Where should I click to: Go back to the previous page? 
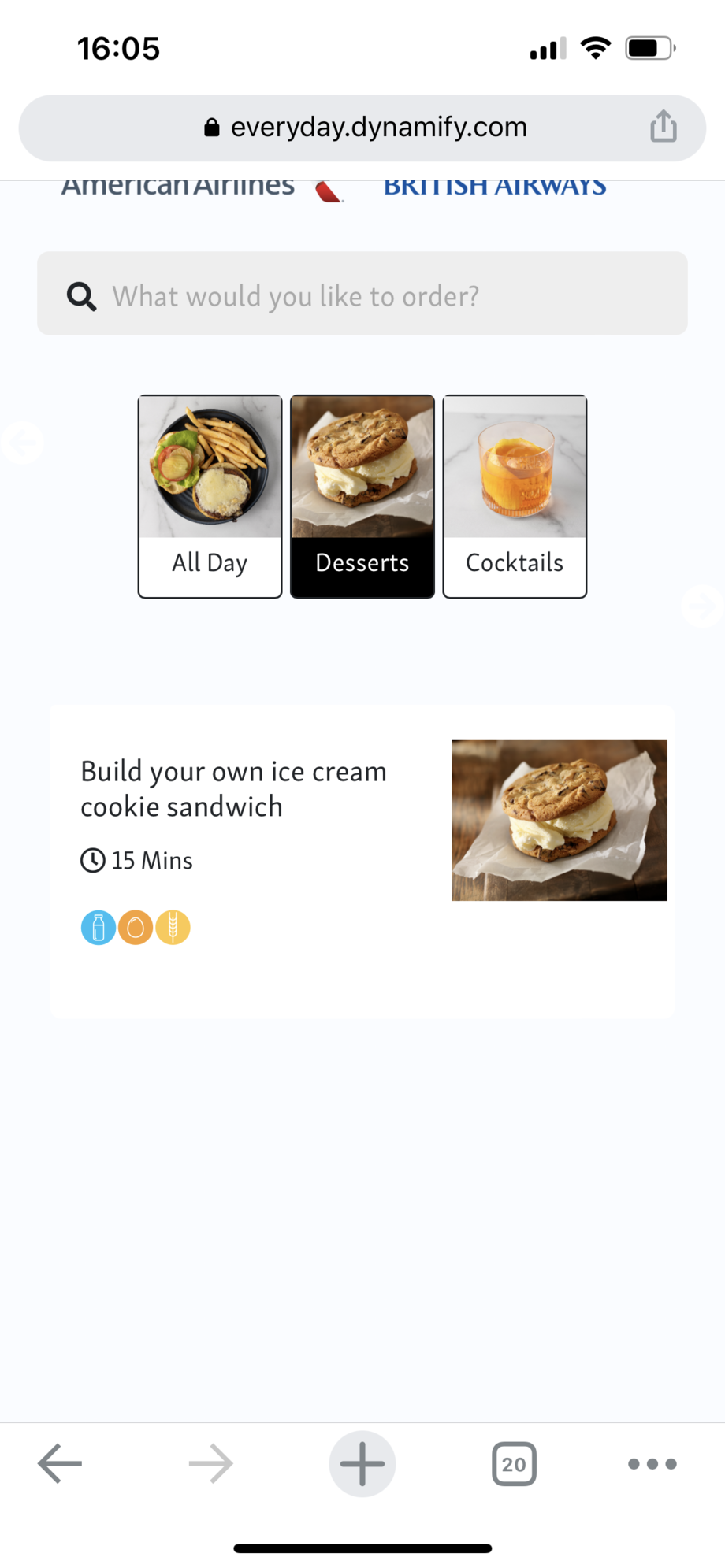pyautogui.click(x=60, y=1463)
